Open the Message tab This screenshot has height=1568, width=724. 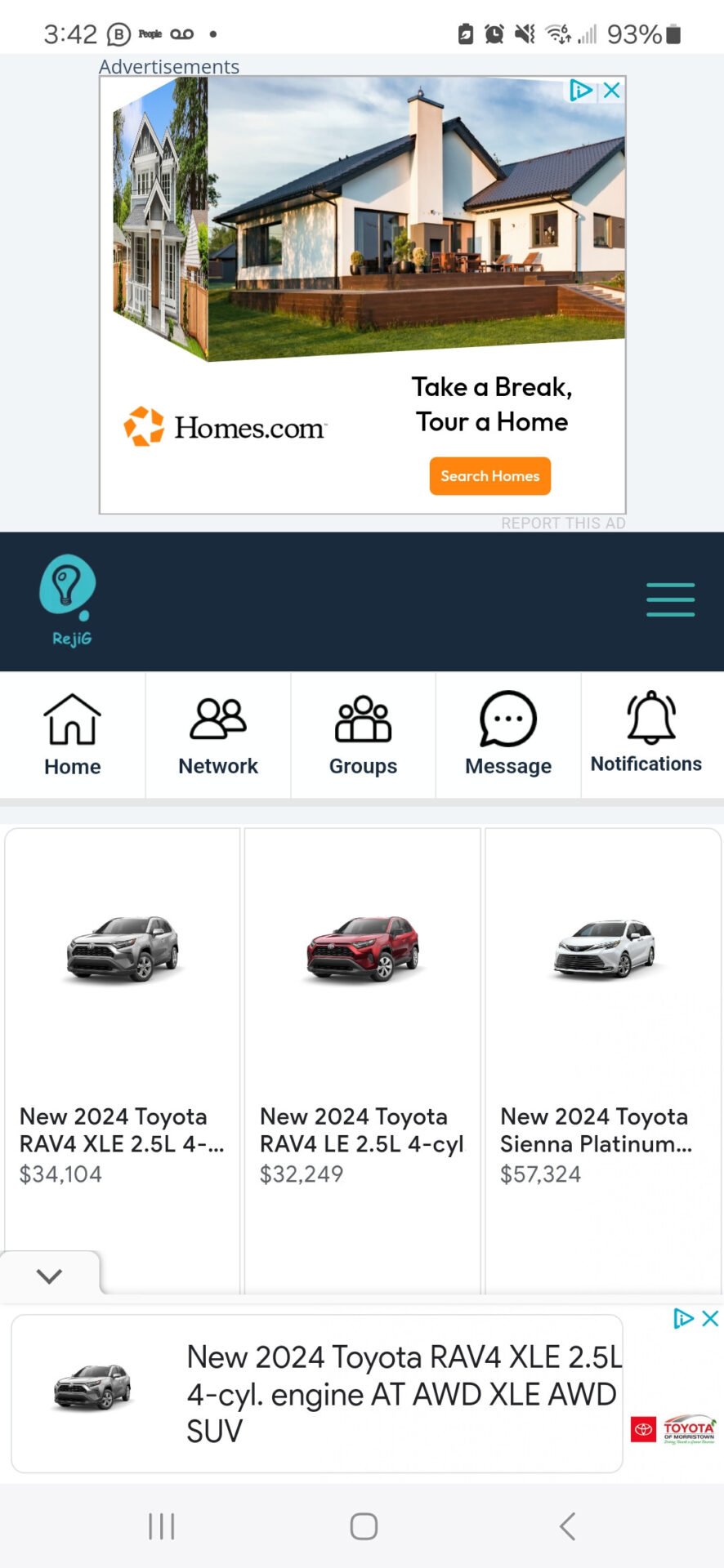pos(508,734)
